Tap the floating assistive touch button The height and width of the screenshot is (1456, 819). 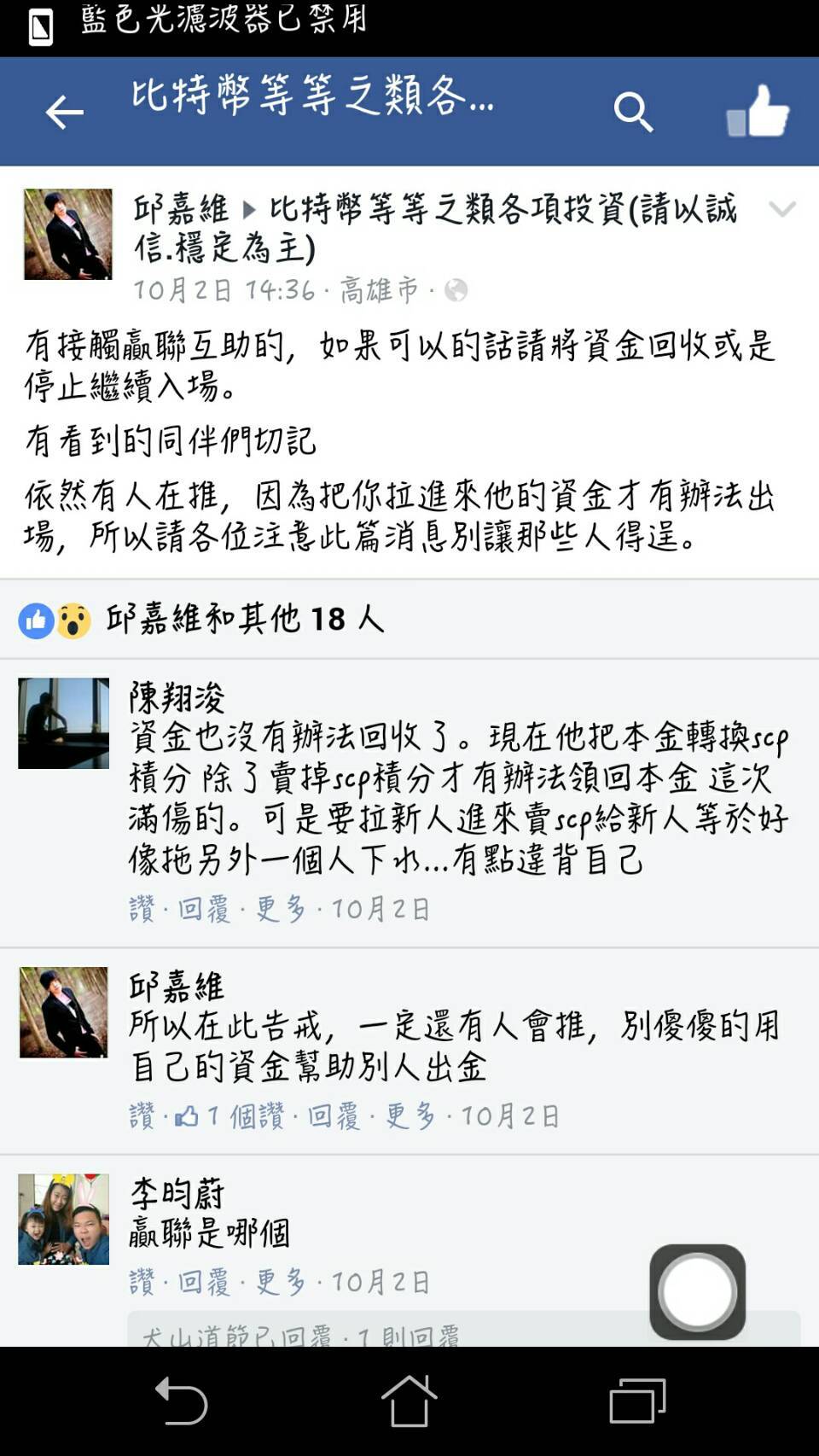(697, 1291)
